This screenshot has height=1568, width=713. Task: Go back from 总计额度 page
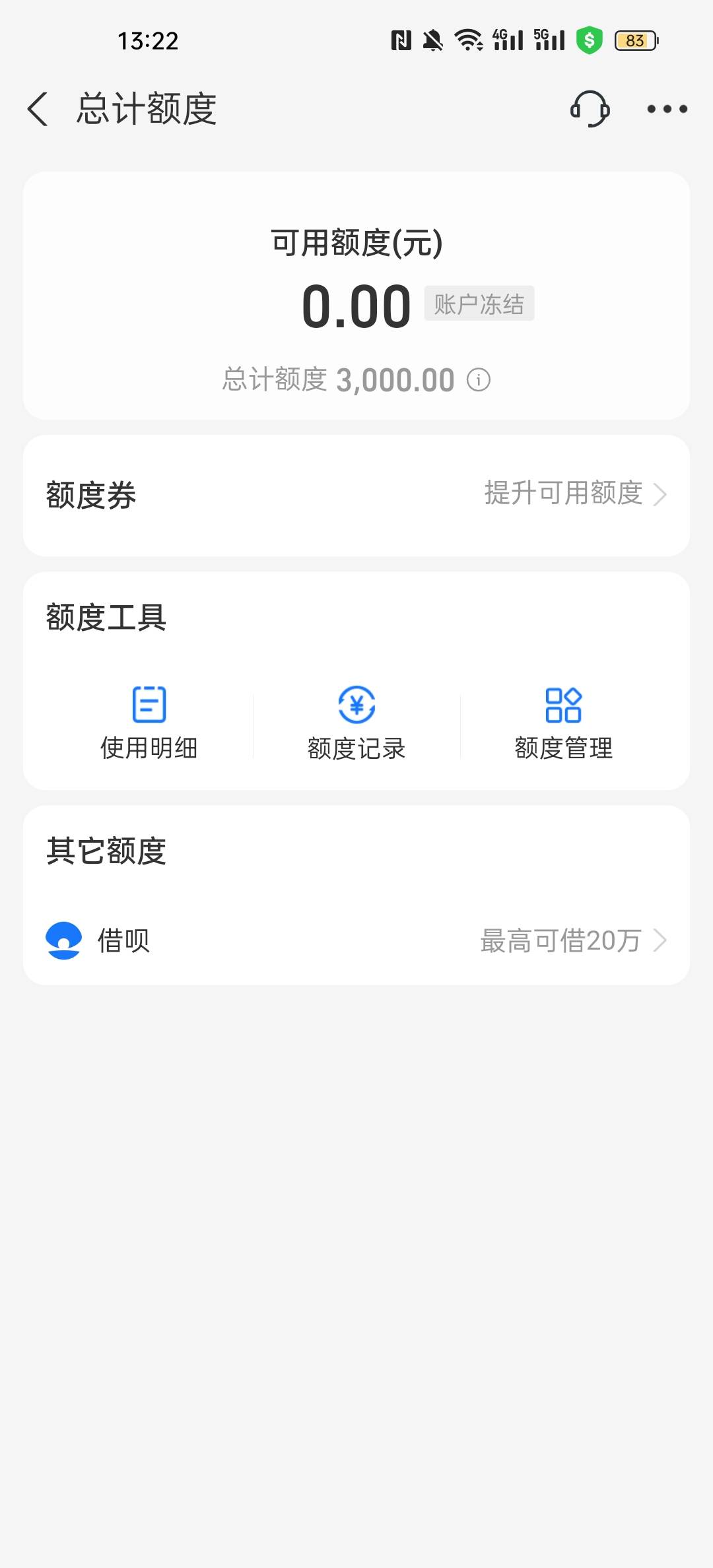38,109
